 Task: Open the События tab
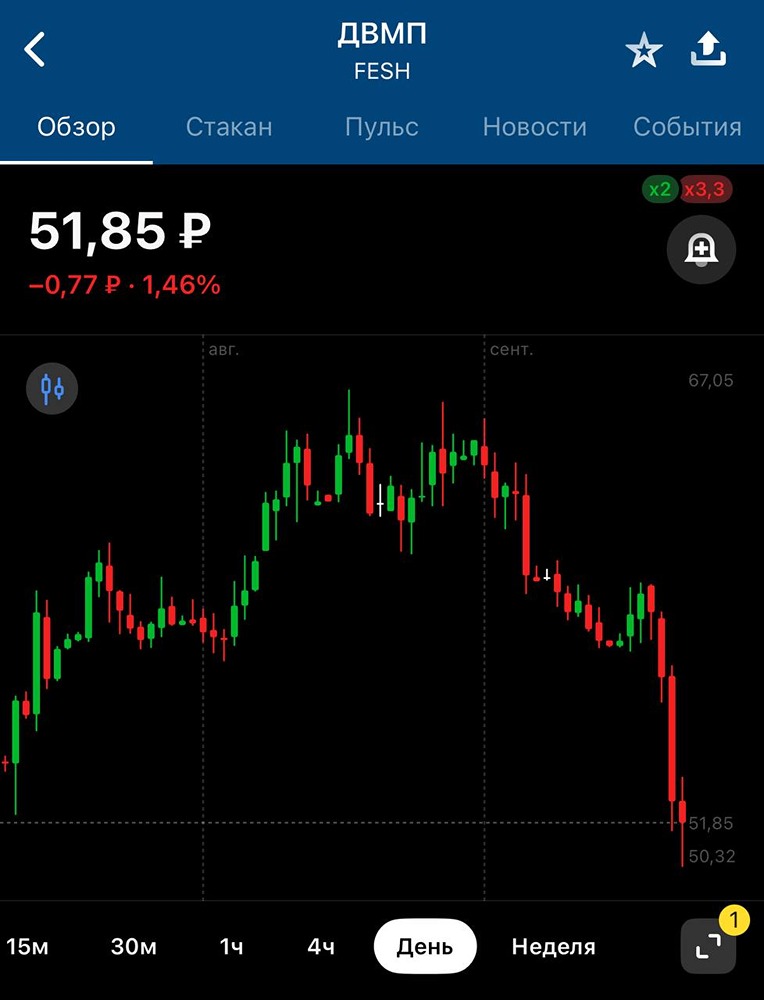point(687,127)
